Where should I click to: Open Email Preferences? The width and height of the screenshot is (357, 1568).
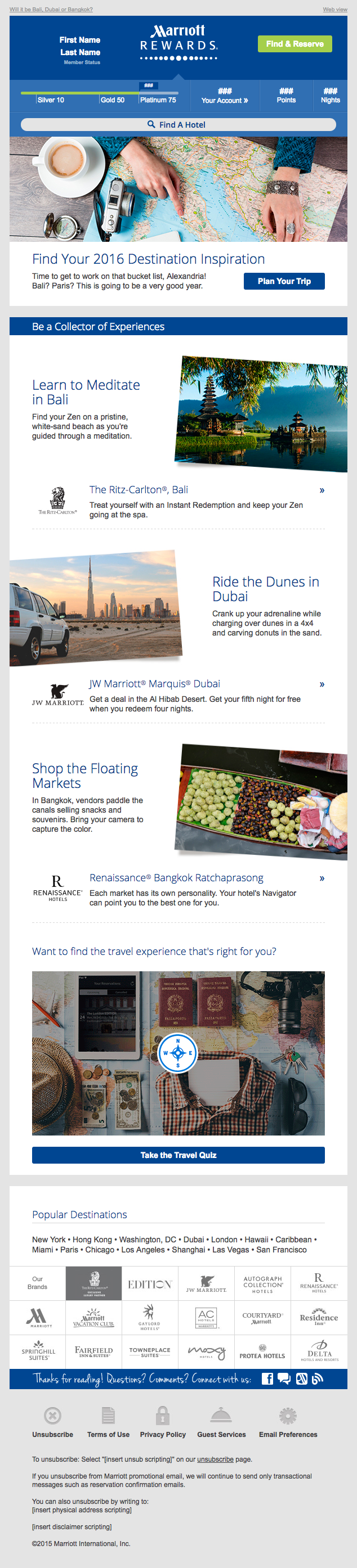(288, 1434)
